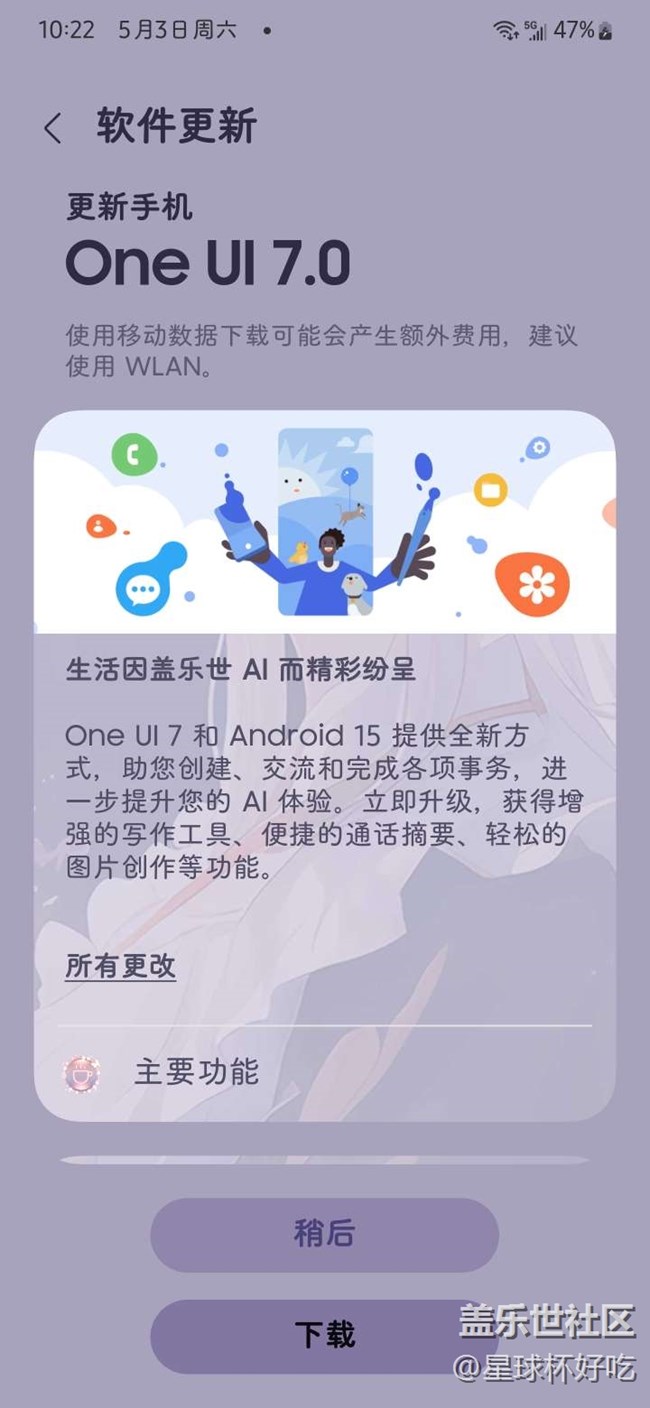Image resolution: width=650 pixels, height=1408 pixels.
Task: Tap 下载 to download One UI 7.0
Action: [324, 1335]
